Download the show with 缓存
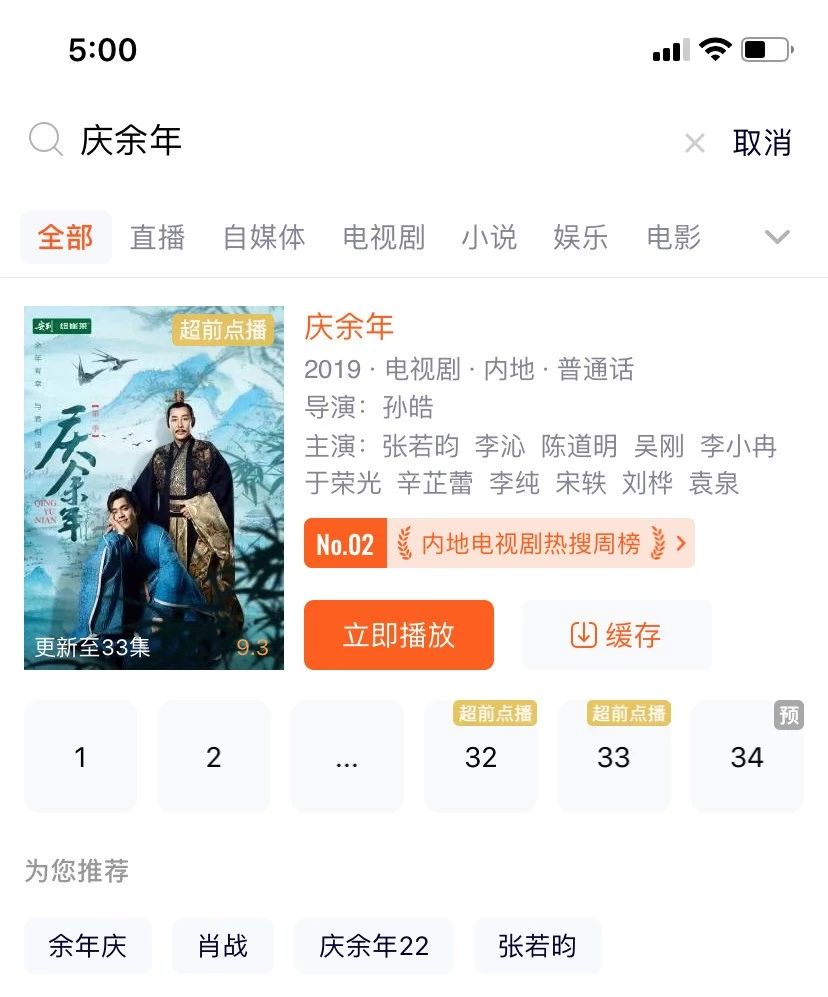828x997 pixels. pos(616,635)
